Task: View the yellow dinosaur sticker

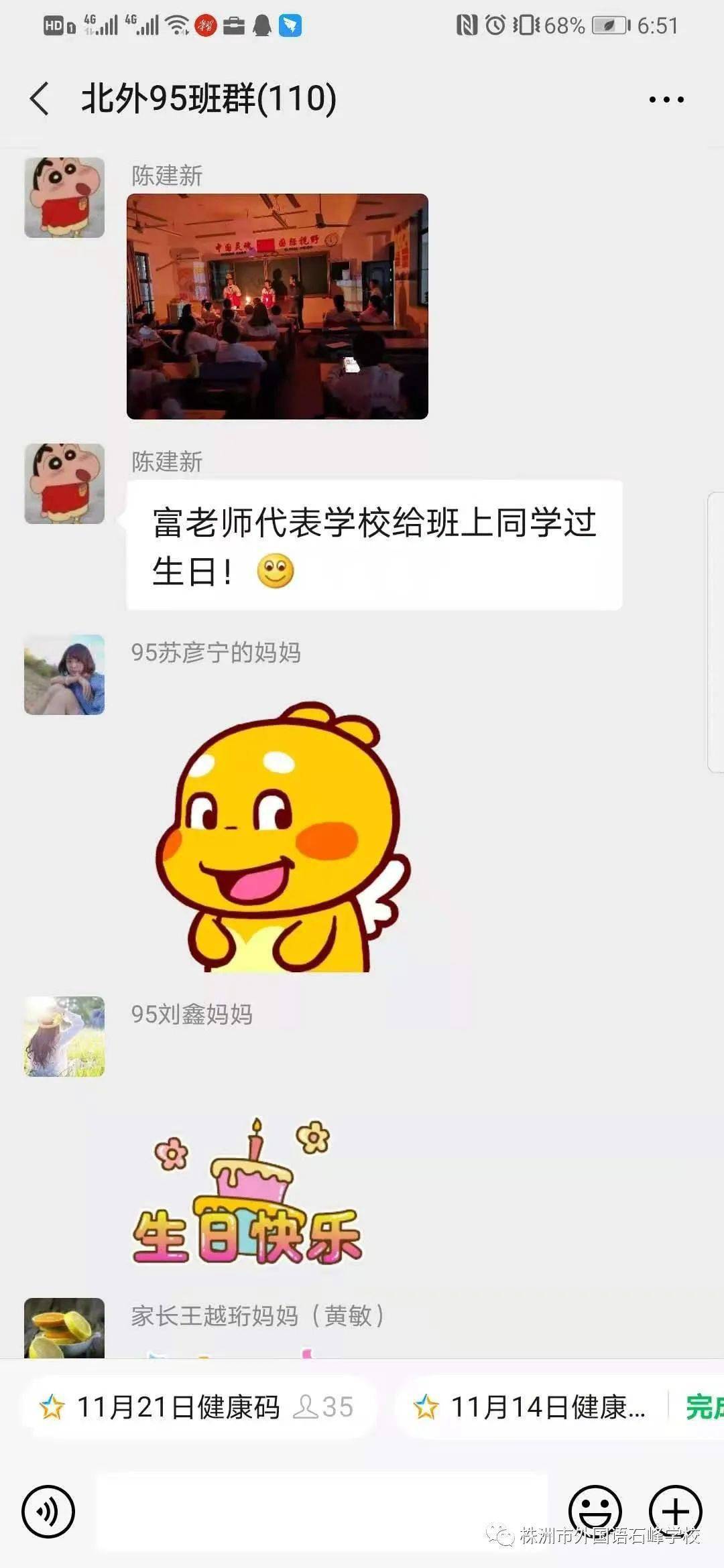Action: (x=282, y=838)
